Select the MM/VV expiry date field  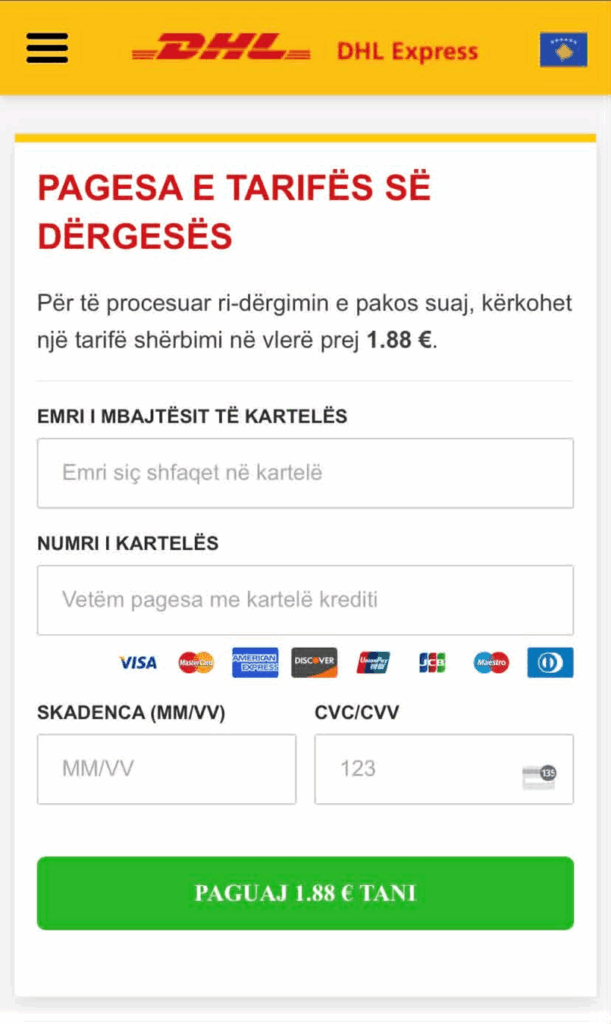[x=166, y=769]
